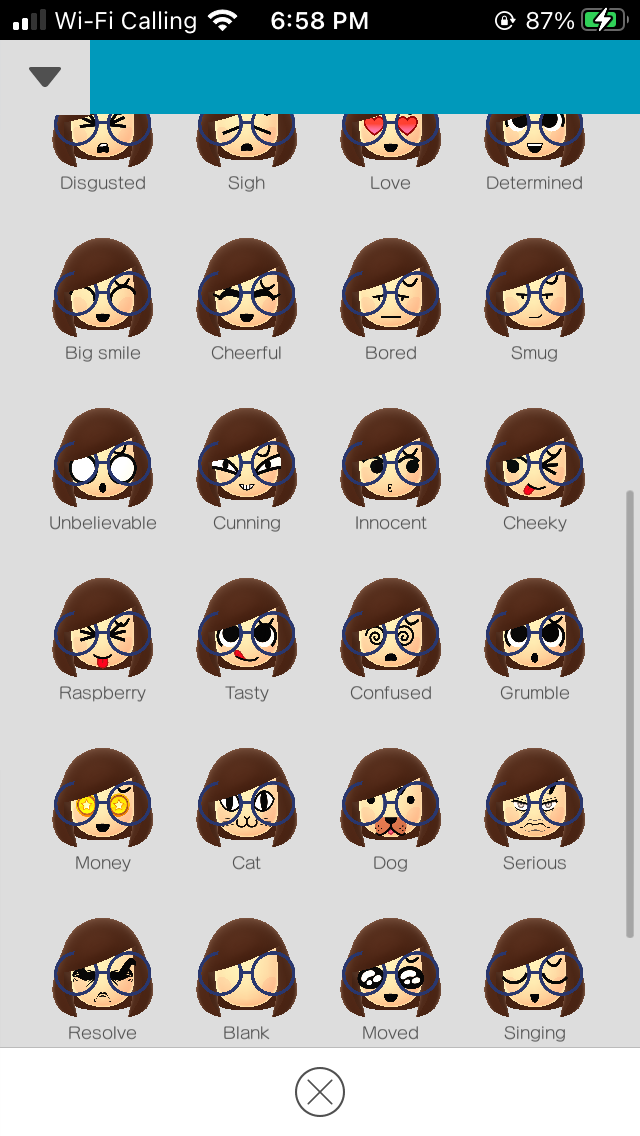
Task: Choose the Confused expression
Action: pos(391,640)
